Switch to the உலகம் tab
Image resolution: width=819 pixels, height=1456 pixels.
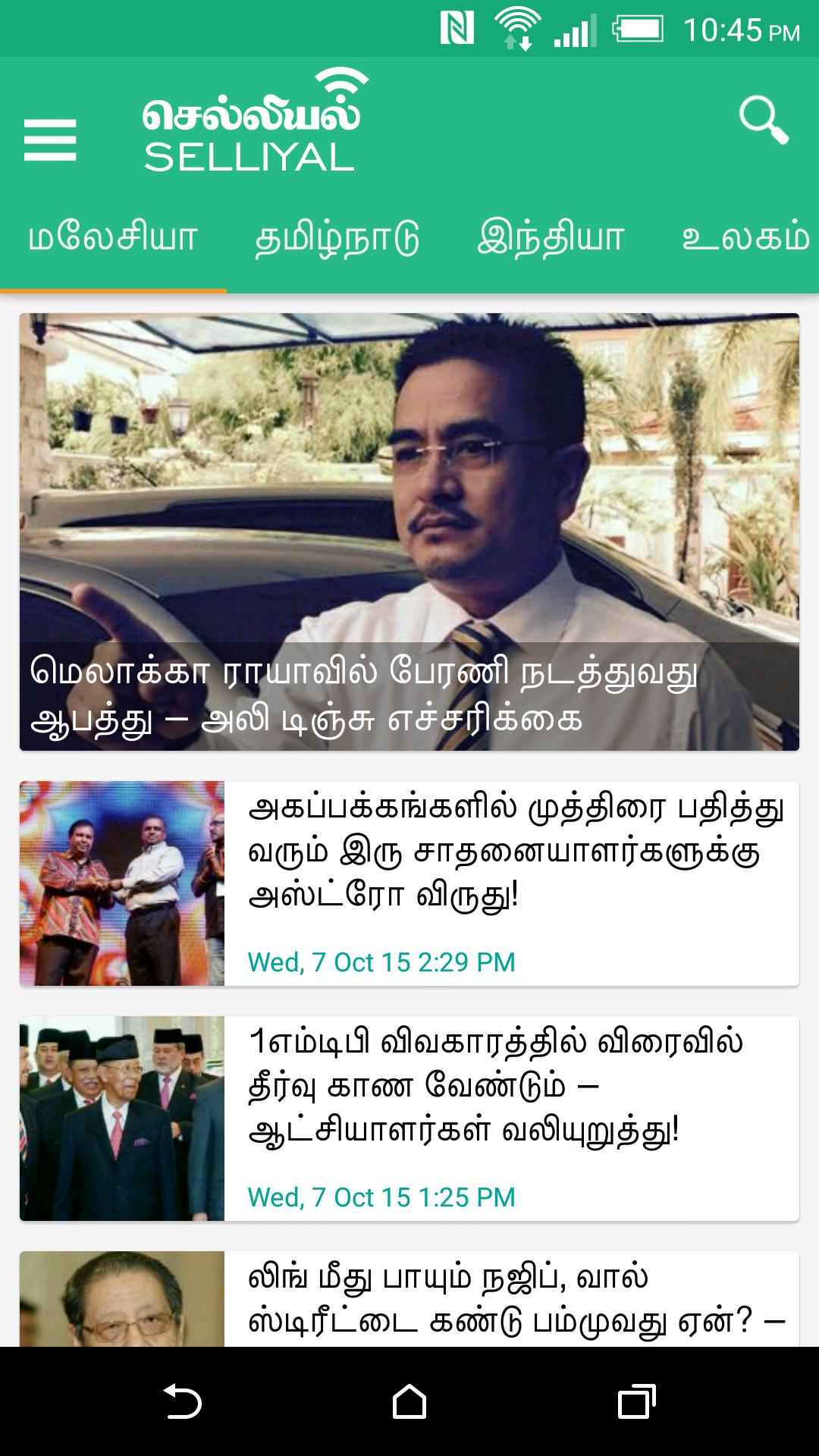click(746, 239)
